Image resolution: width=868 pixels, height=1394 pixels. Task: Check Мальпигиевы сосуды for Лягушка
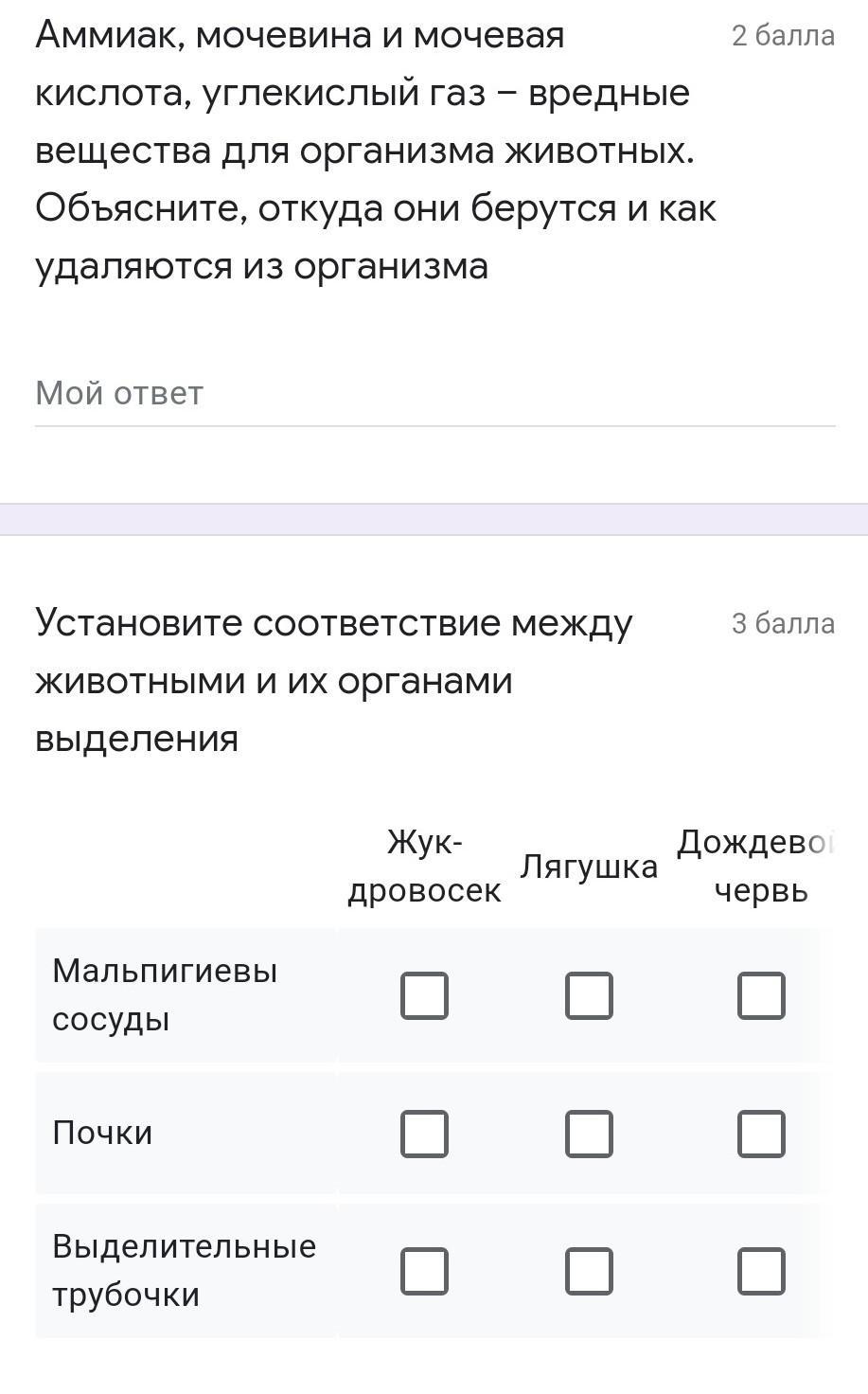[589, 995]
